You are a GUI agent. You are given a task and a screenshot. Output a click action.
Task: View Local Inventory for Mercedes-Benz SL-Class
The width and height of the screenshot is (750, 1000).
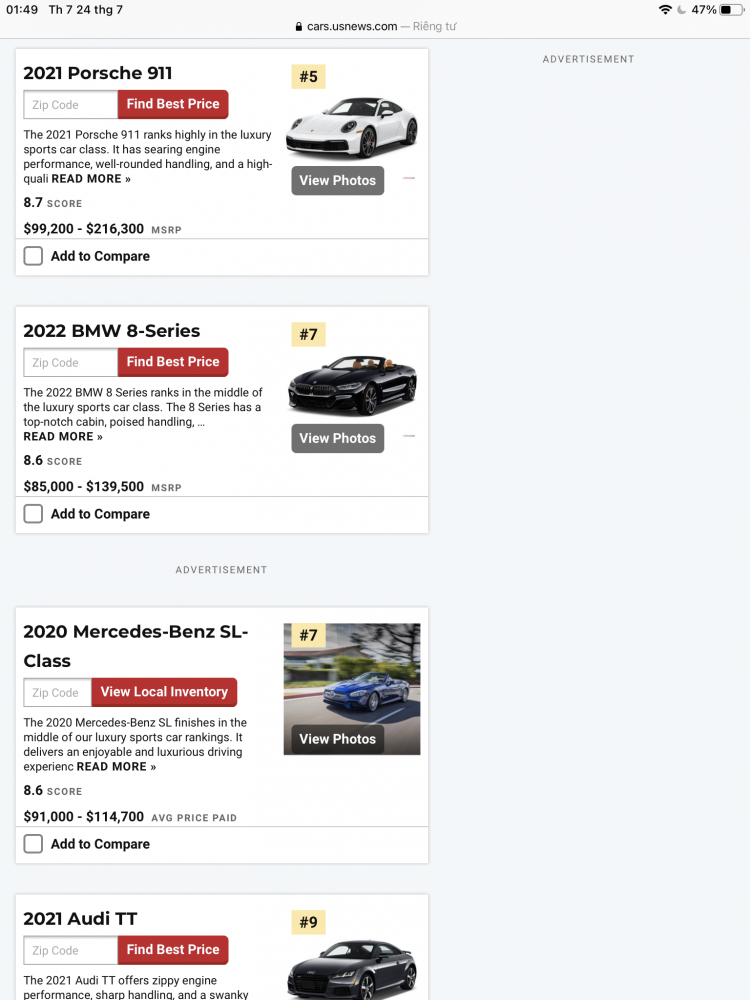click(164, 692)
